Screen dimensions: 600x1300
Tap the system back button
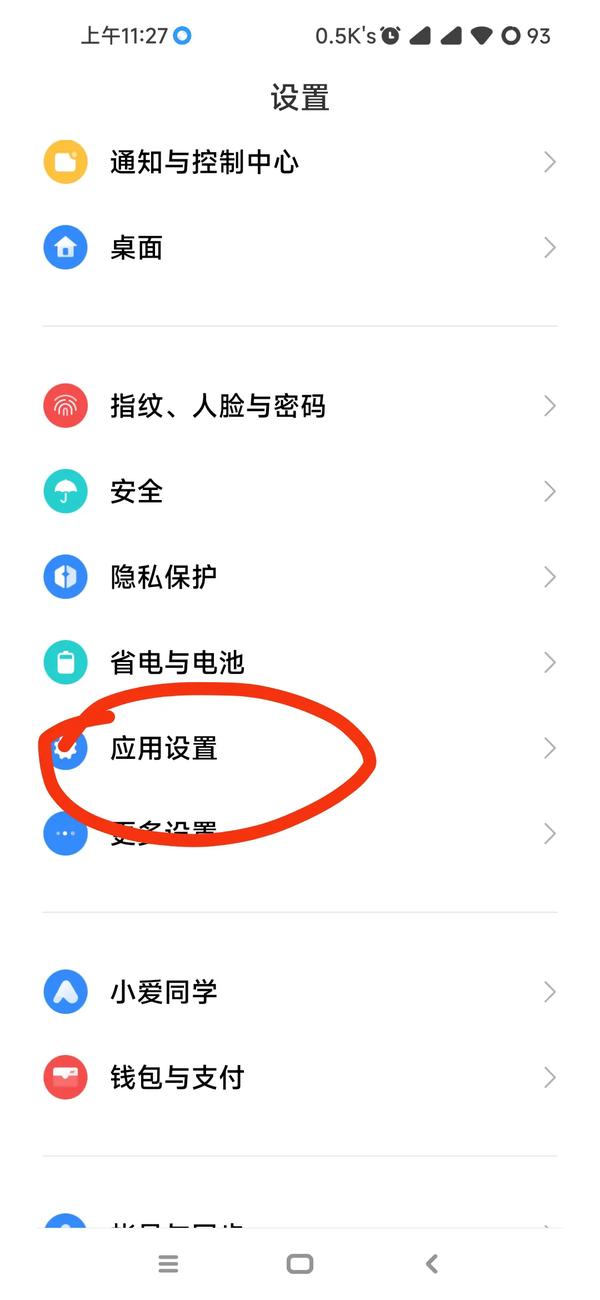(x=432, y=1264)
